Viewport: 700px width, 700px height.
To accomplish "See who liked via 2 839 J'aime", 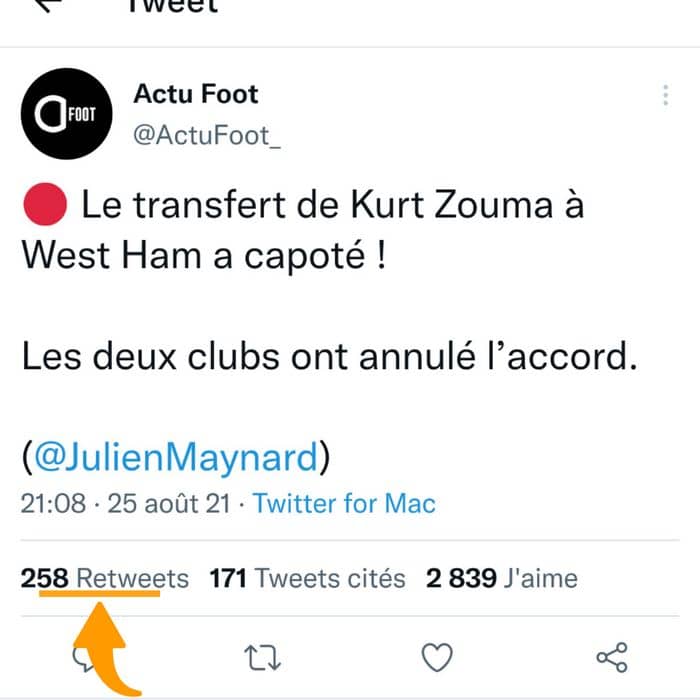I will (x=501, y=578).
